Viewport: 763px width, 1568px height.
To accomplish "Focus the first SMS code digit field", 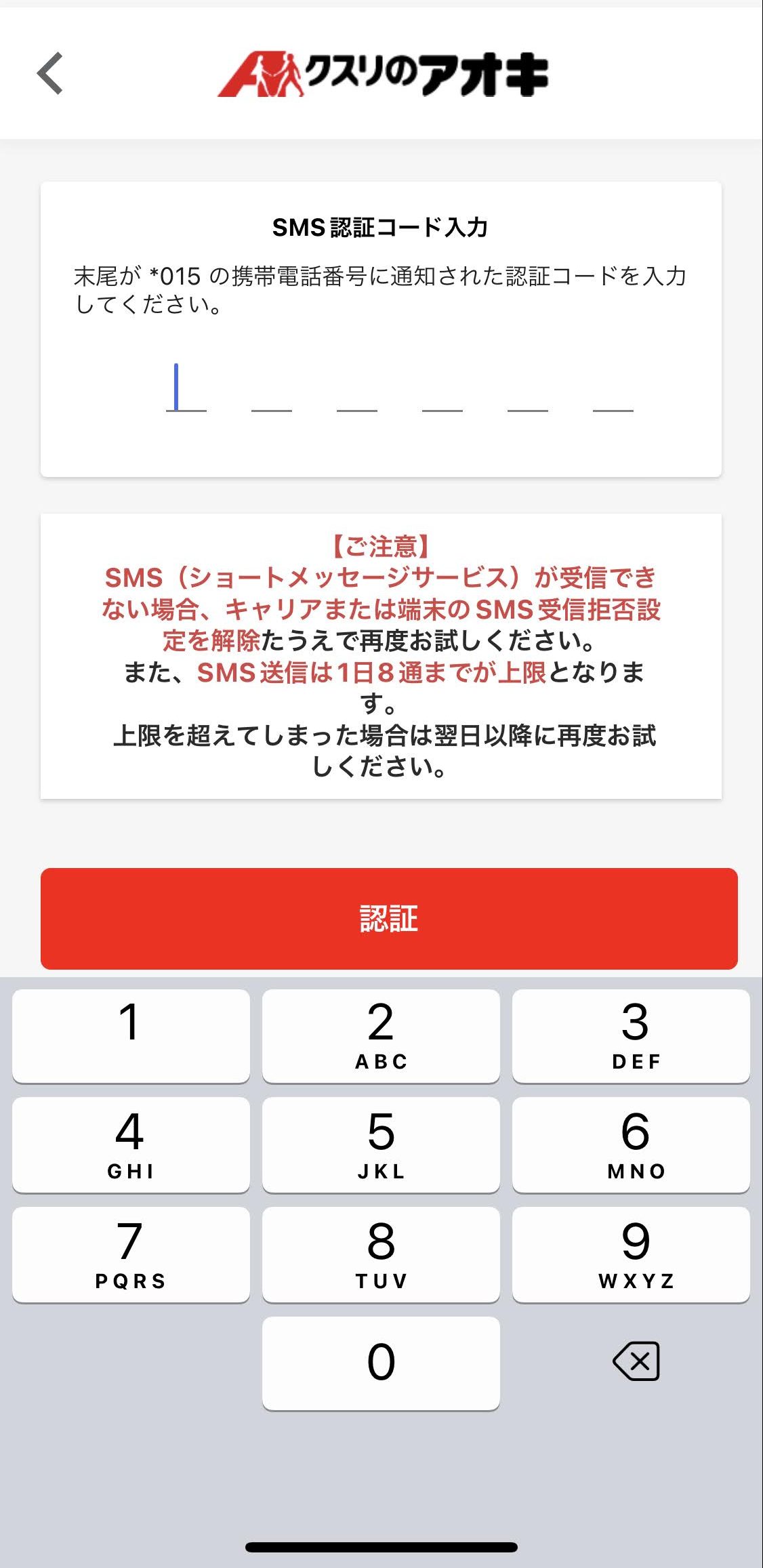I will click(x=186, y=390).
